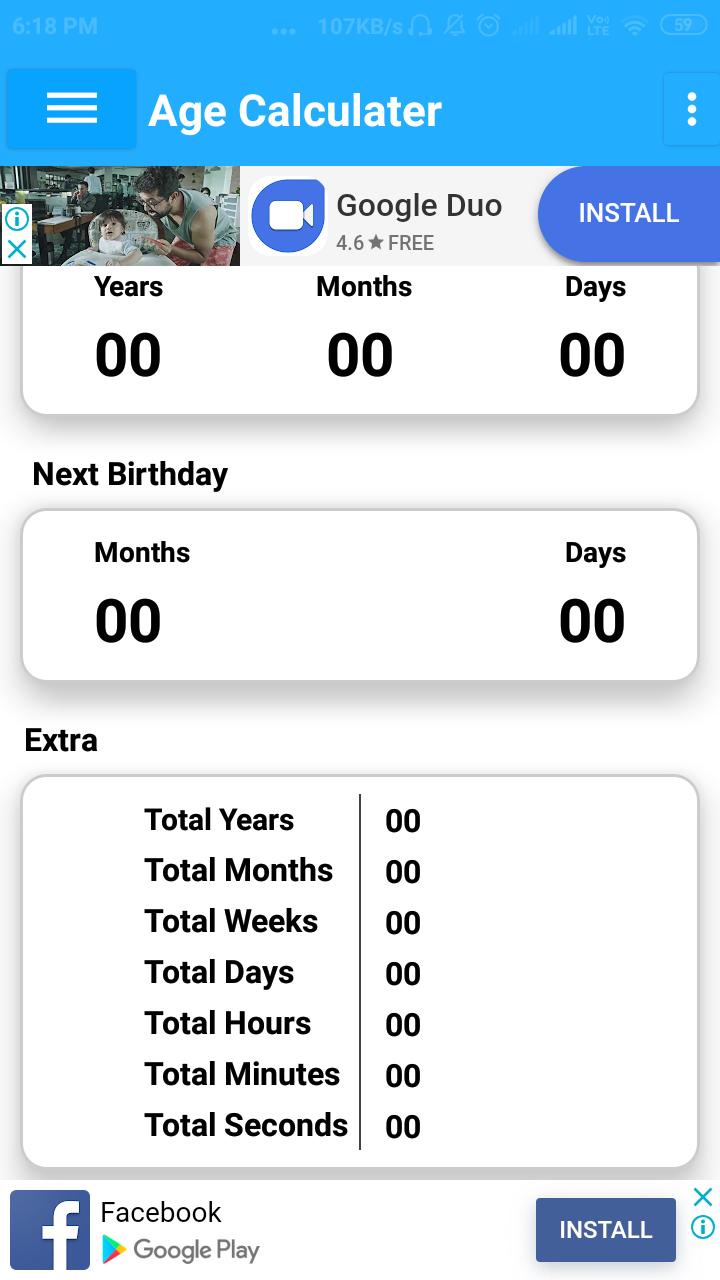Image resolution: width=720 pixels, height=1280 pixels.
Task: Install Facebook from the bottom ad
Action: (605, 1230)
